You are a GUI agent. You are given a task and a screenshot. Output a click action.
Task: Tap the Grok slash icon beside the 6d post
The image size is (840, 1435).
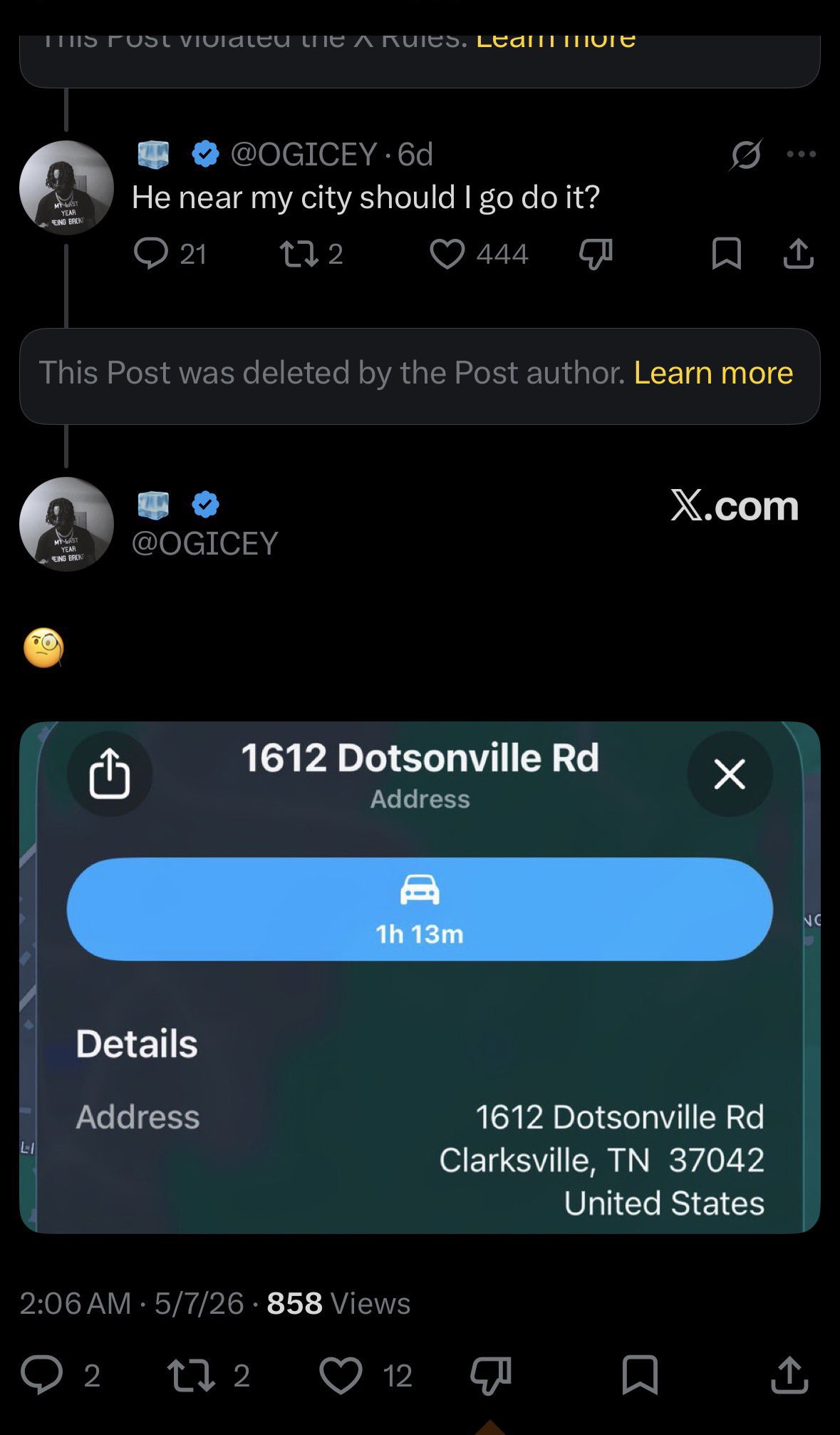tap(746, 155)
